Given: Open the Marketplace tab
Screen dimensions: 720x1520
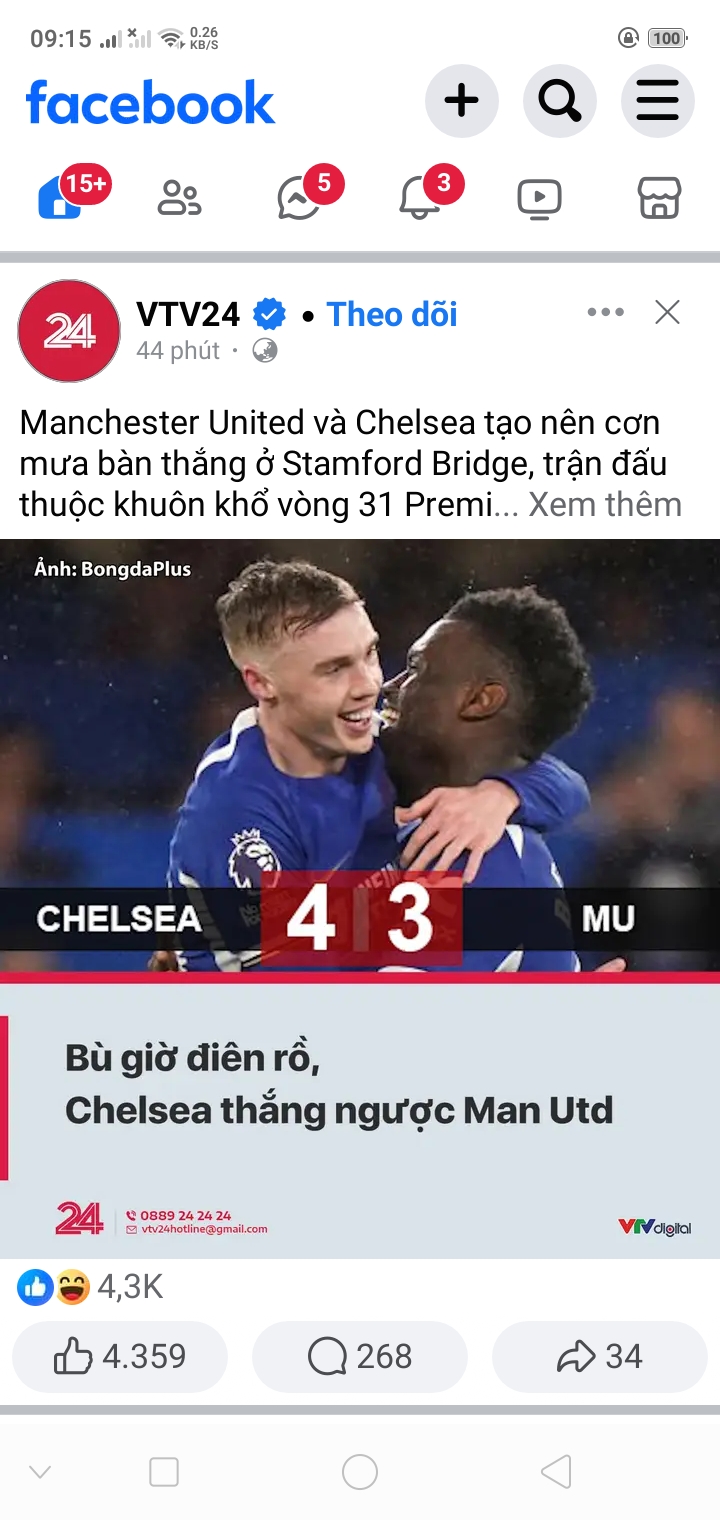Looking at the screenshot, I should coord(659,198).
